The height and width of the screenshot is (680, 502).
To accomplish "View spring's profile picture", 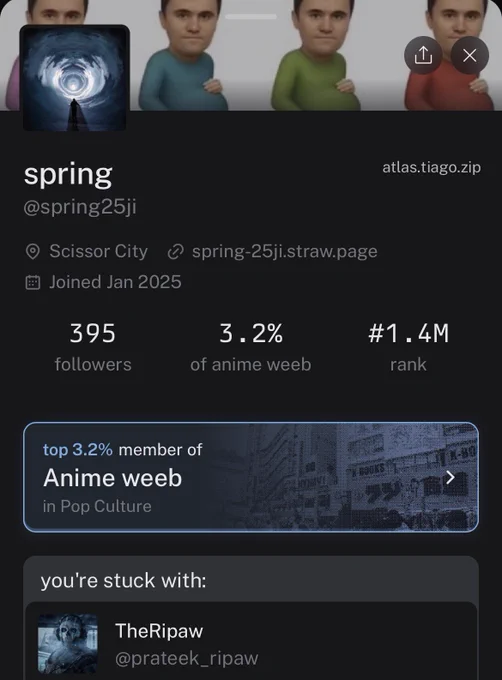I will click(75, 78).
